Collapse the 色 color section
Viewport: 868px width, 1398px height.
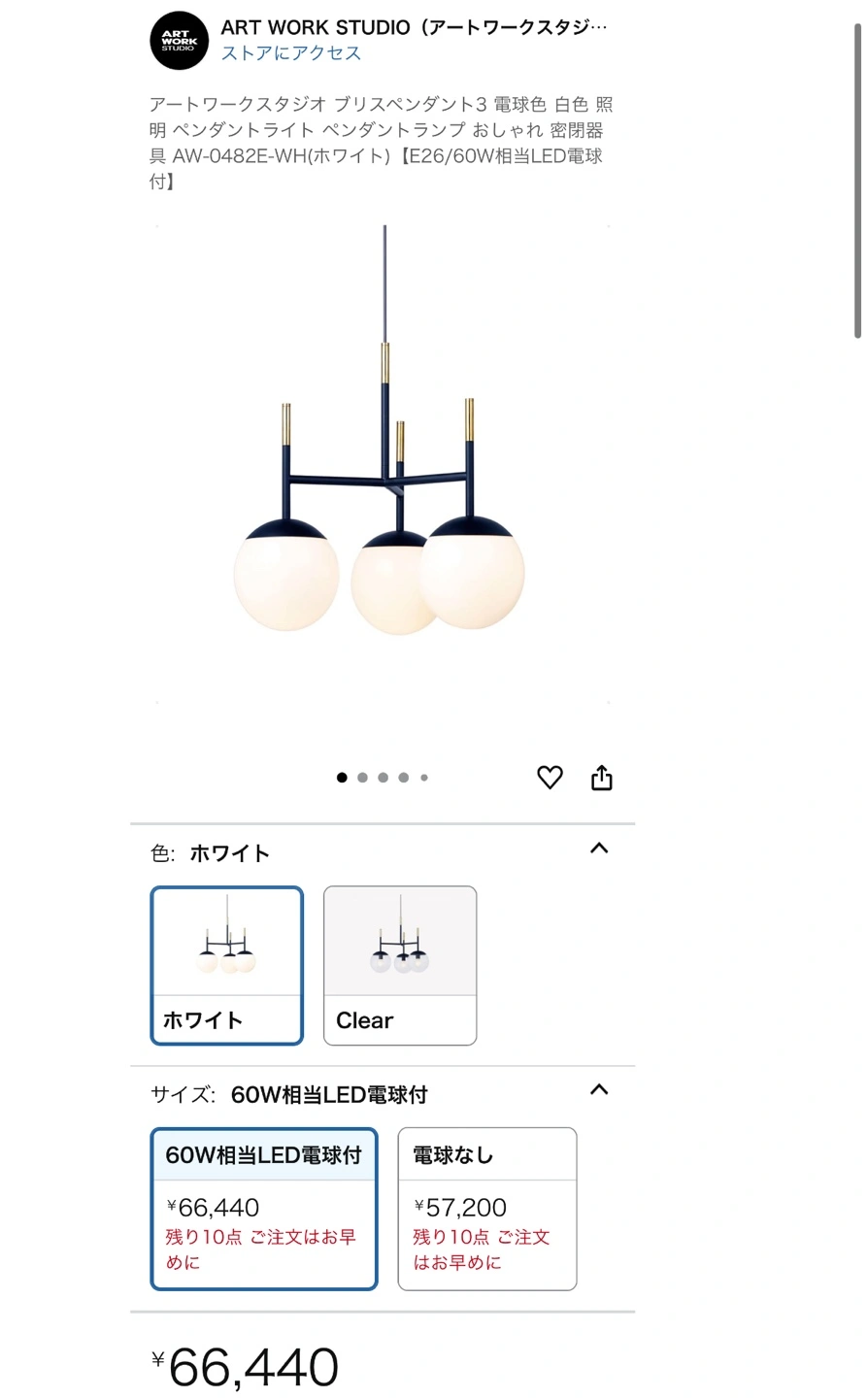[x=599, y=849]
